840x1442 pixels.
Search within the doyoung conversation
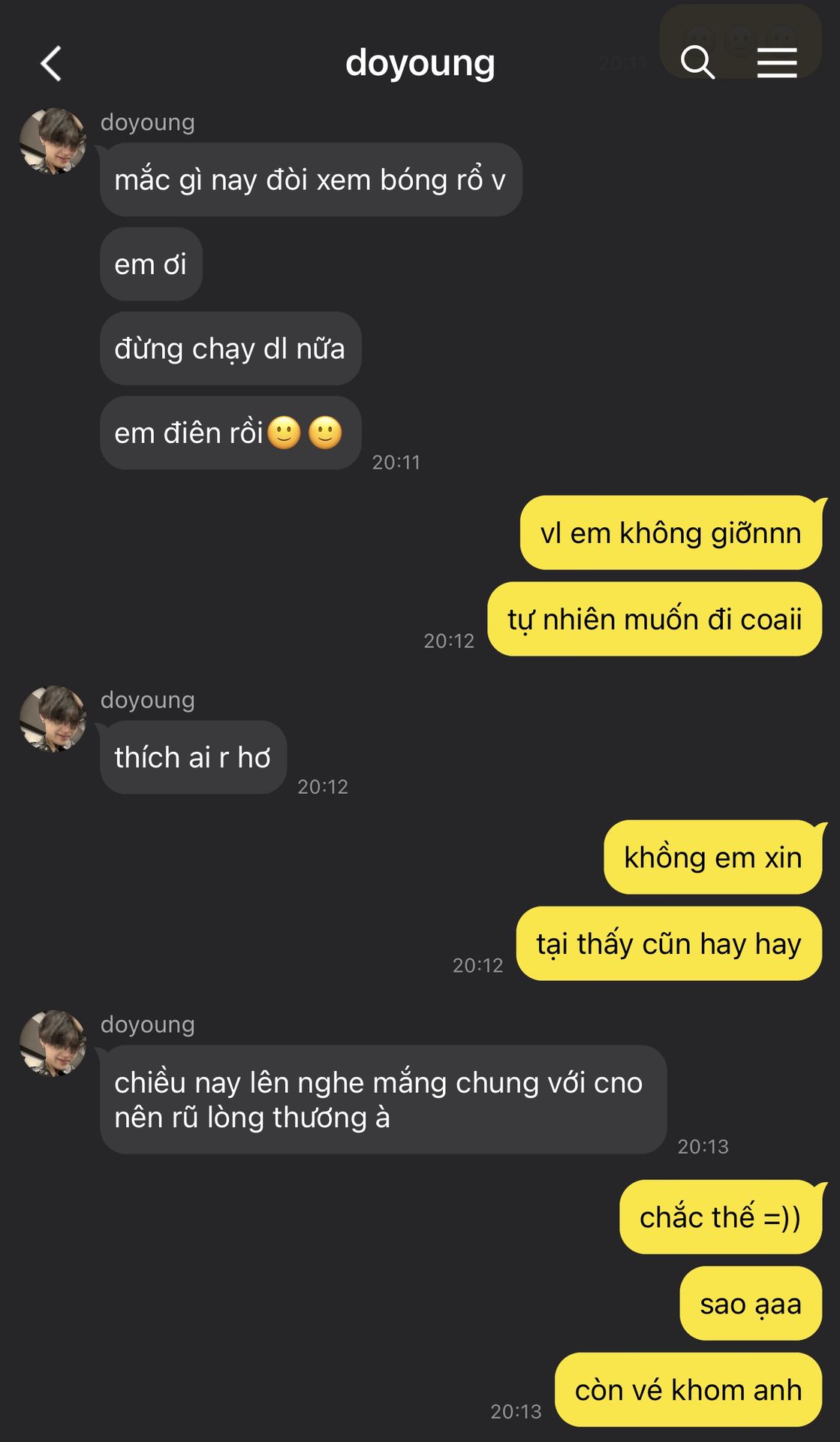[x=697, y=62]
